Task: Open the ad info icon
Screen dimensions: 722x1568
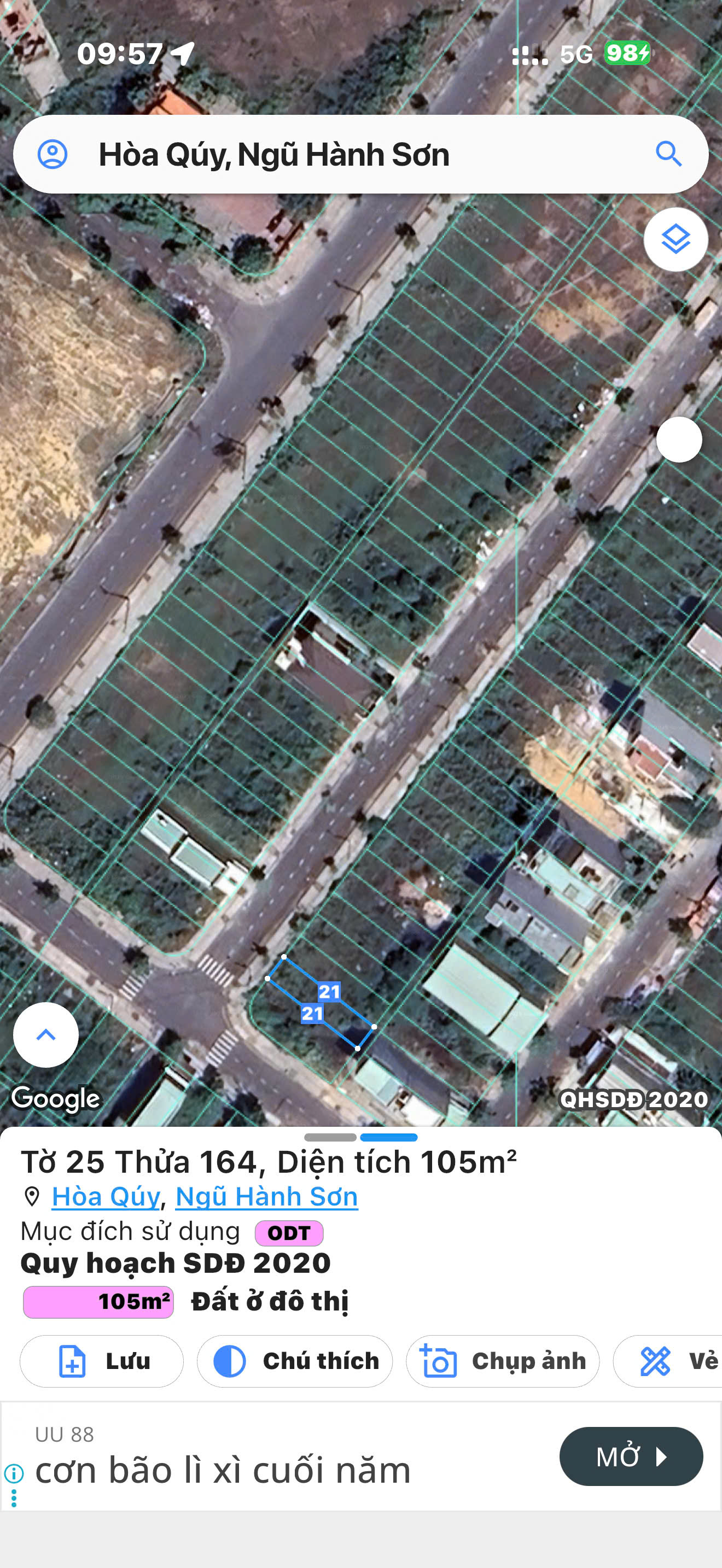Action: [x=14, y=1473]
